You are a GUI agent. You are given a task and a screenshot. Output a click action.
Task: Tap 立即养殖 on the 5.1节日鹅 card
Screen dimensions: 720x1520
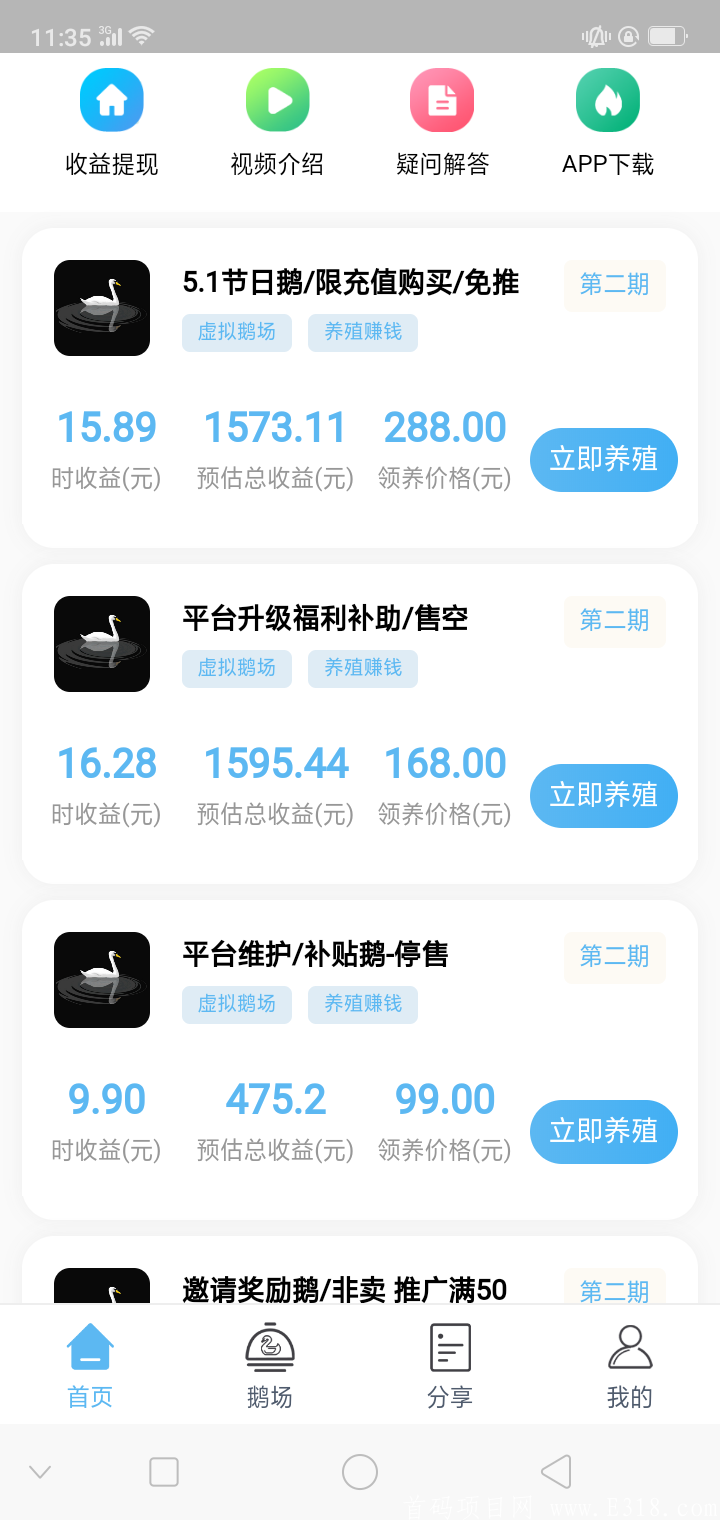pyautogui.click(x=603, y=460)
